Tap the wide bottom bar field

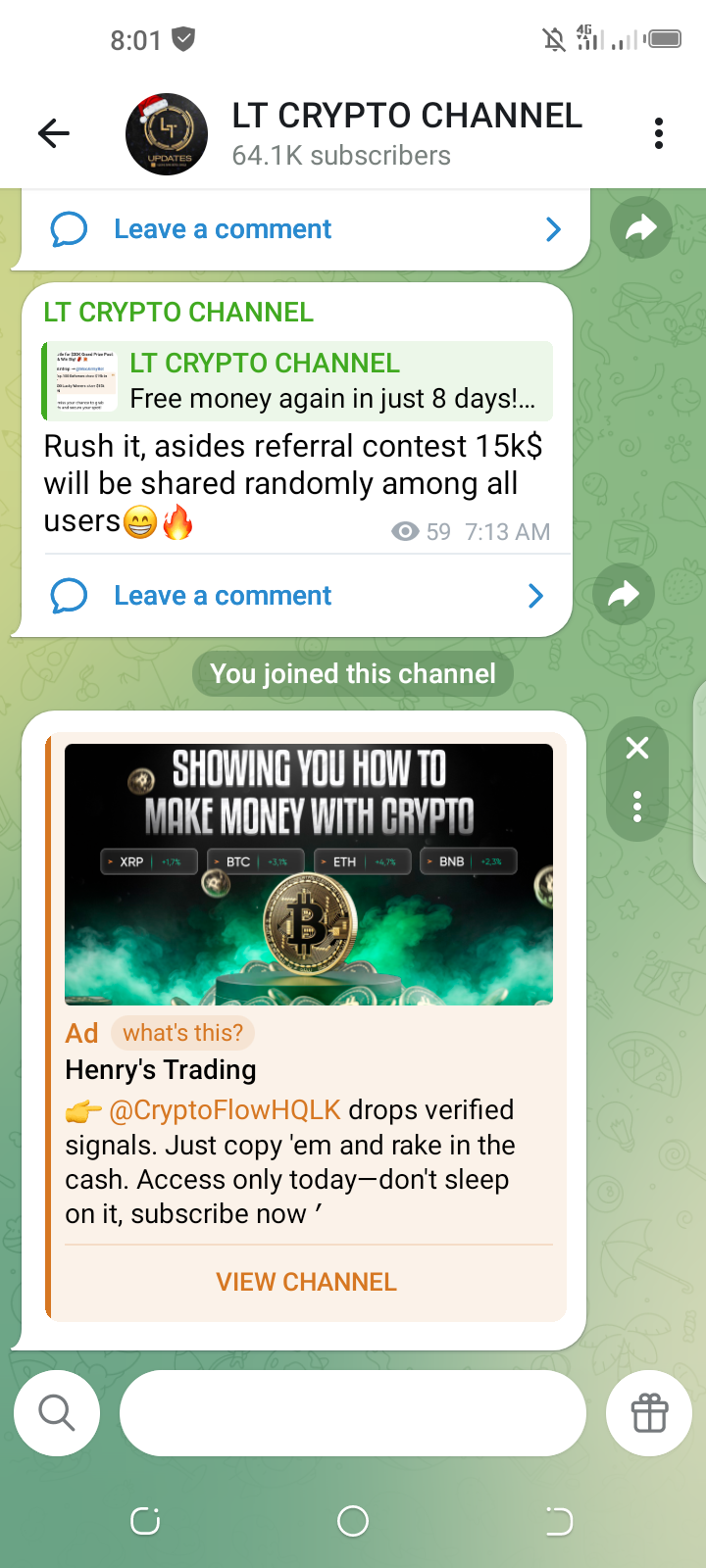click(x=353, y=1413)
